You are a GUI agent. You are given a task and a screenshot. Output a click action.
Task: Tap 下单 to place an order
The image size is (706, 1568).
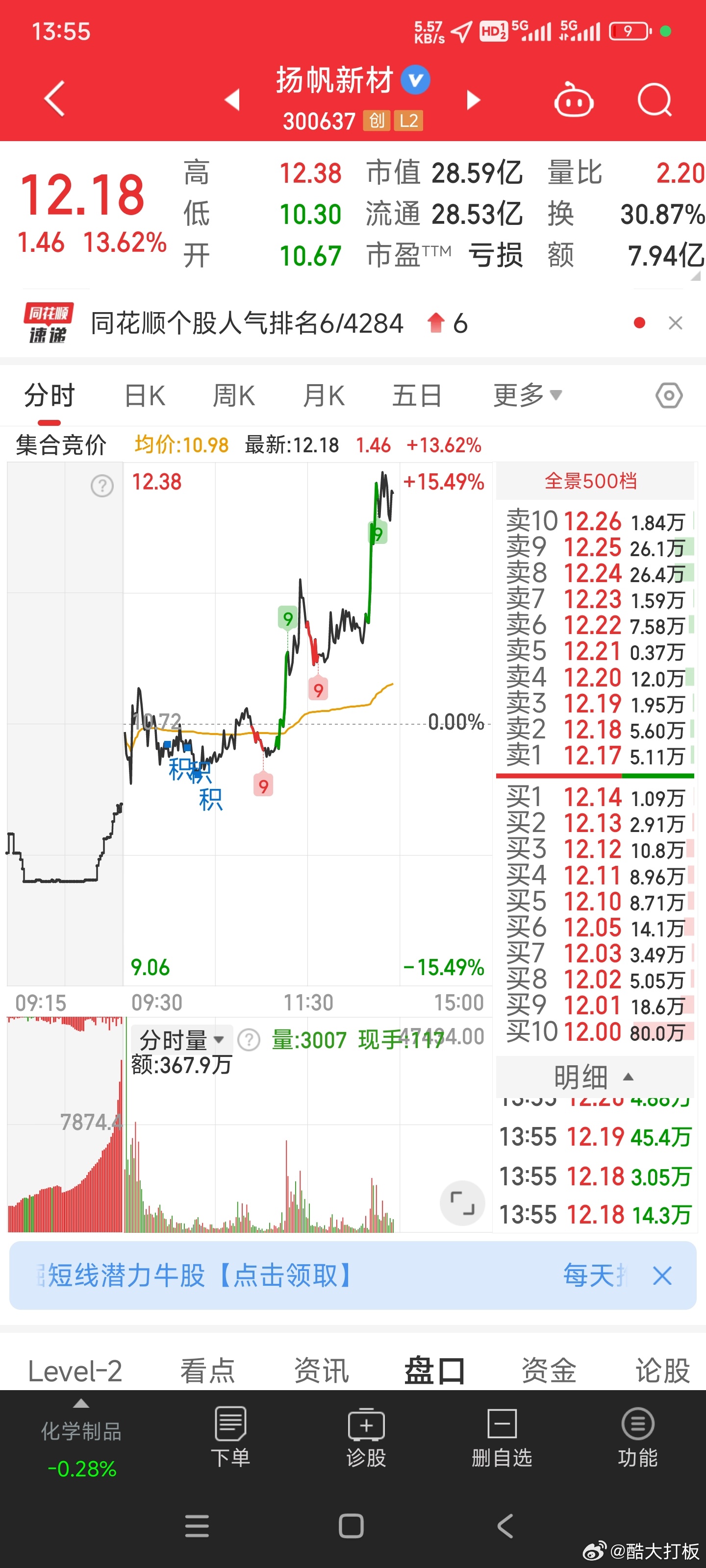pos(230,1437)
